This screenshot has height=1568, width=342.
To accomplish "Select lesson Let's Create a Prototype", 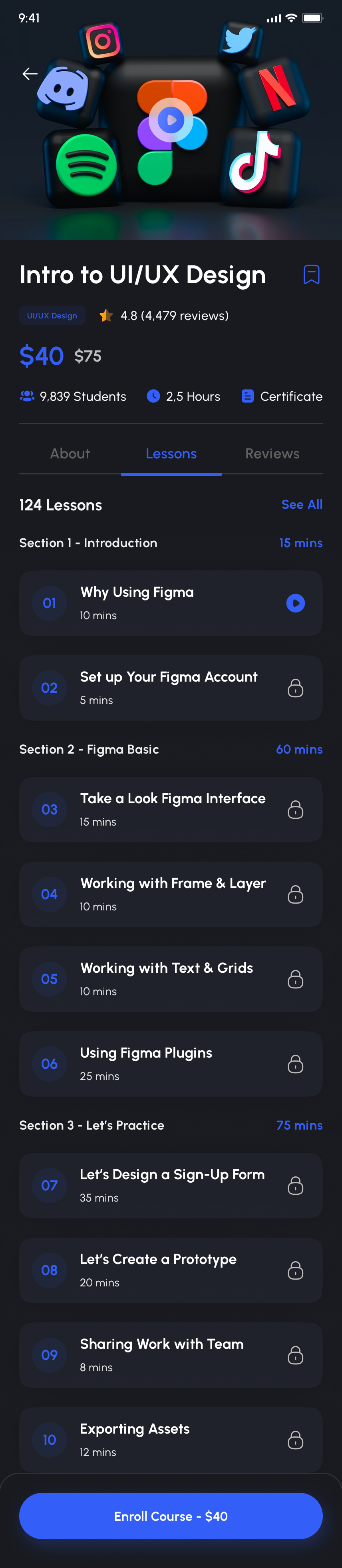I will (171, 1270).
